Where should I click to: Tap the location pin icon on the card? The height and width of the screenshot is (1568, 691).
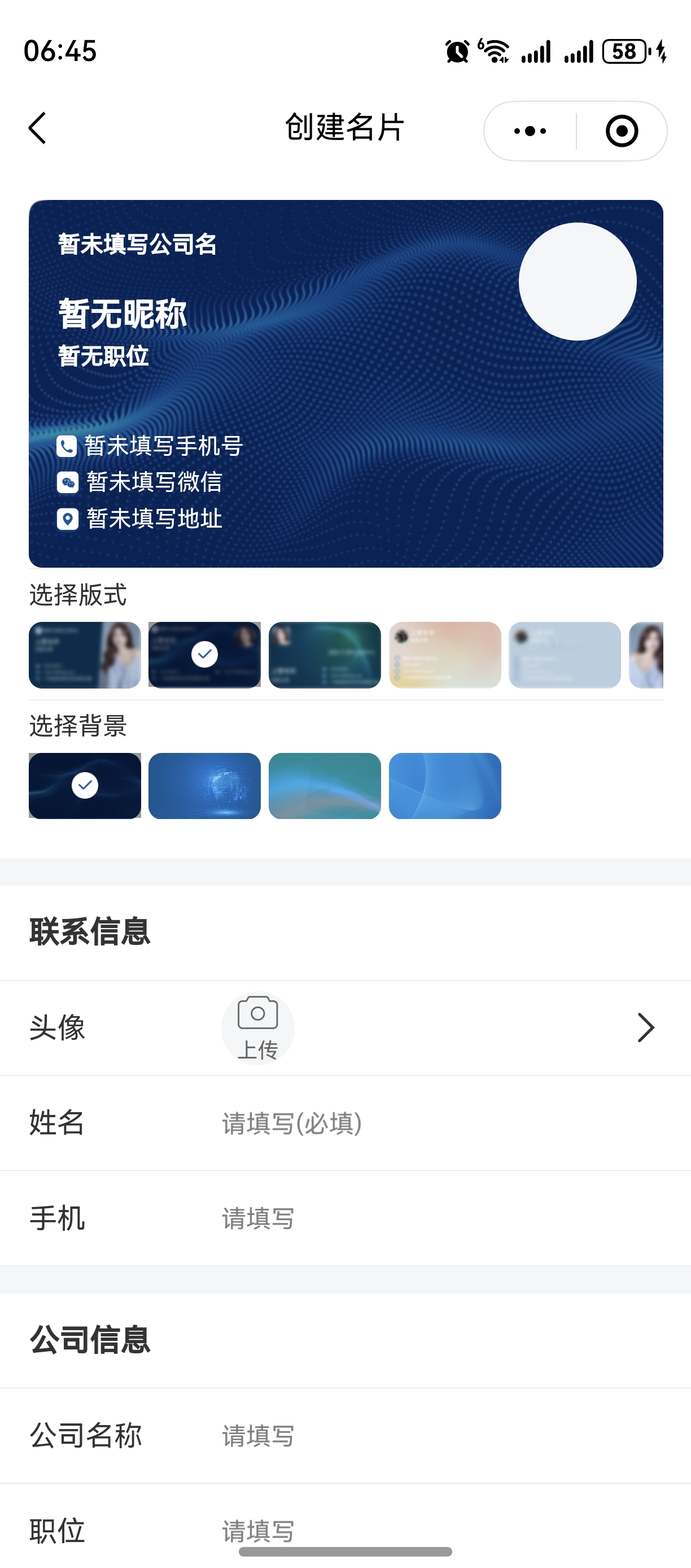click(67, 519)
